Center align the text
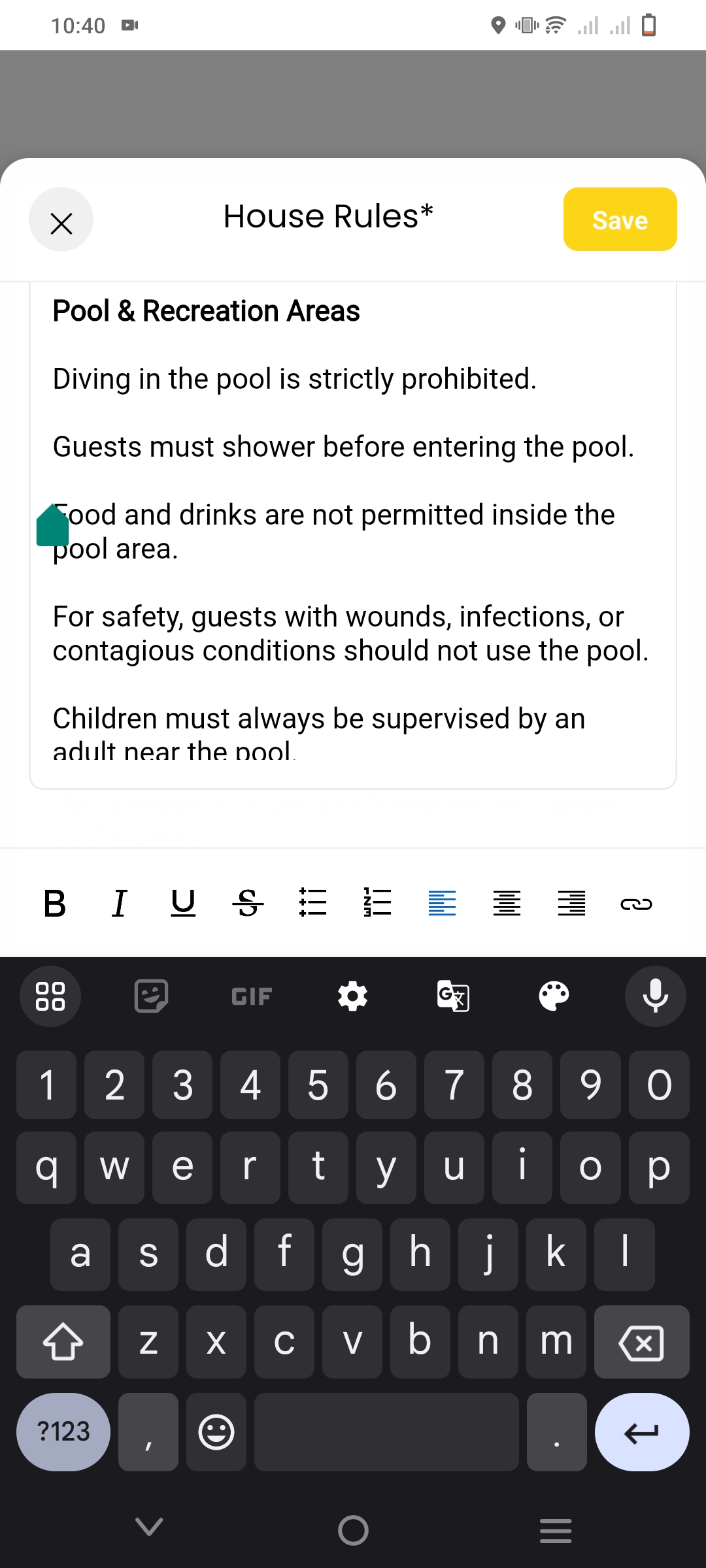Screen dimensions: 706x1568 pyautogui.click(x=507, y=904)
